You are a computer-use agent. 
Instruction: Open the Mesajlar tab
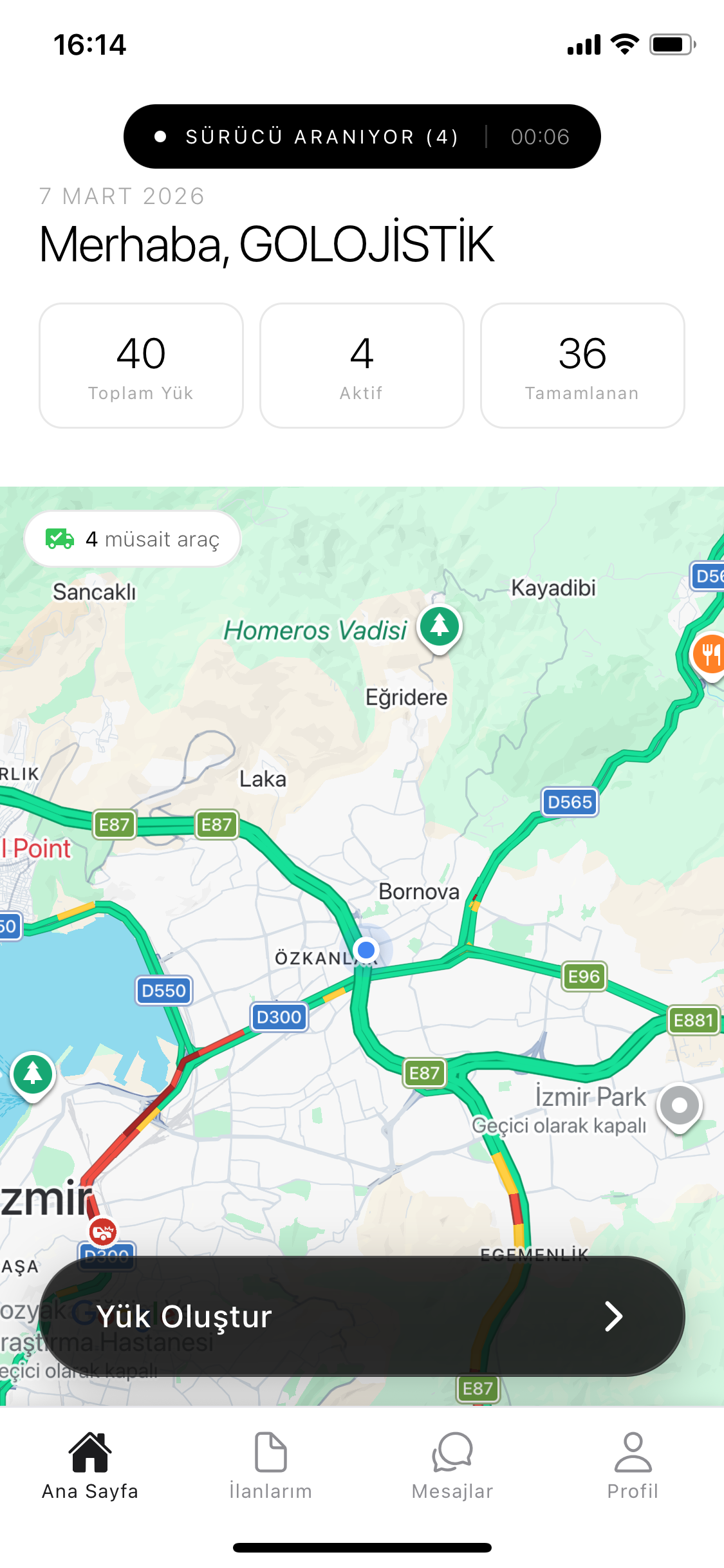tap(452, 1465)
